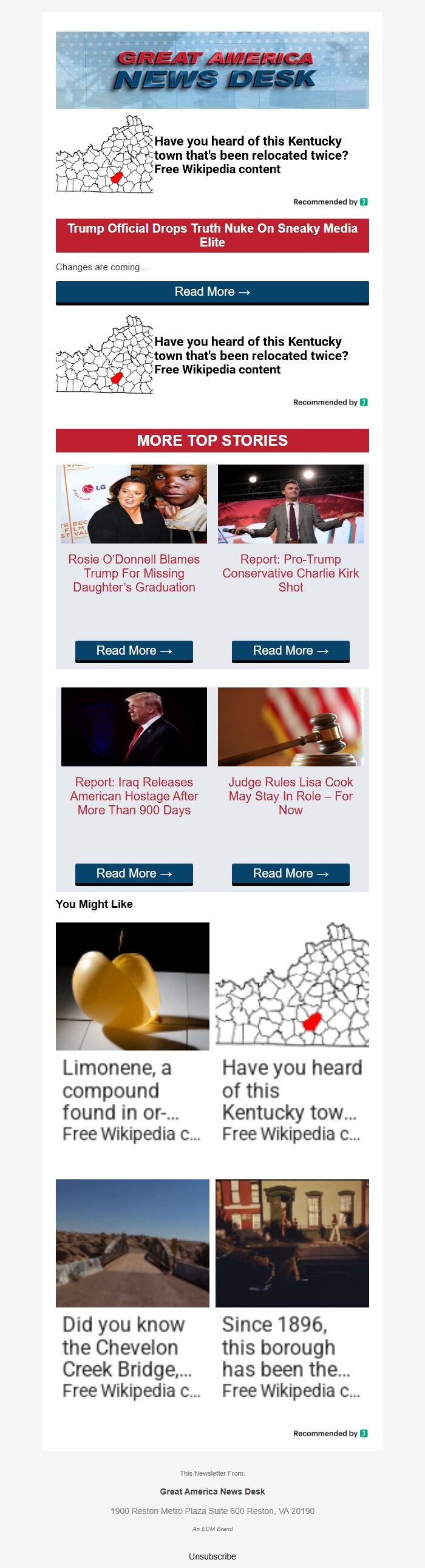Viewport: 425px width, 1568px height.
Task: Tap Read More under Rosie O'Donnell story
Action: point(134,650)
